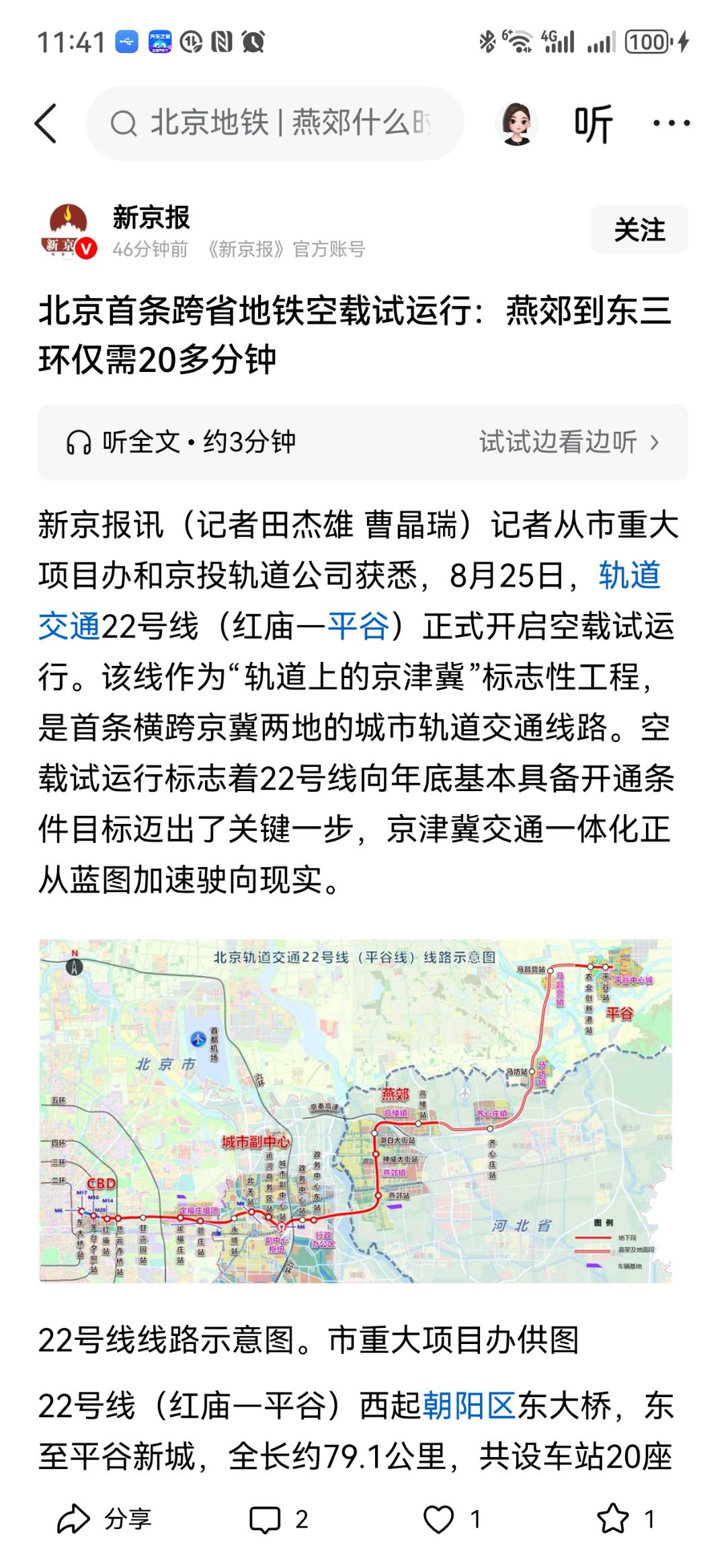Screen dimensions: 726x1568
Task: Share this article via 分享
Action: (105, 1519)
